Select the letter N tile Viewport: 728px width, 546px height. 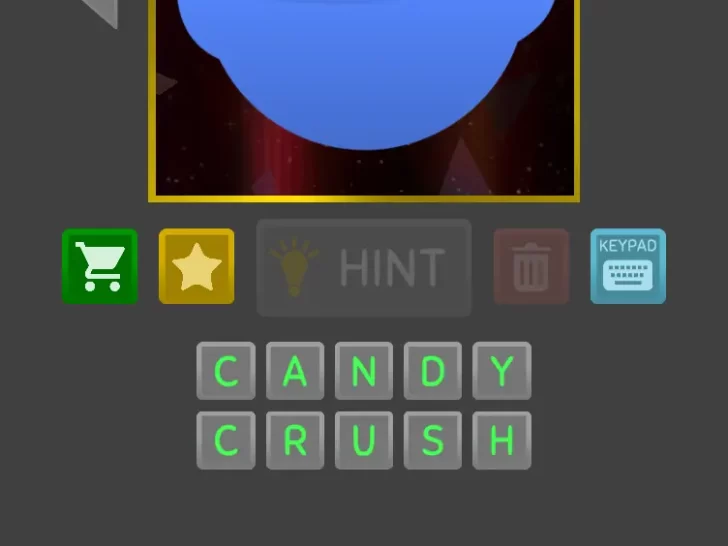pyautogui.click(x=364, y=371)
